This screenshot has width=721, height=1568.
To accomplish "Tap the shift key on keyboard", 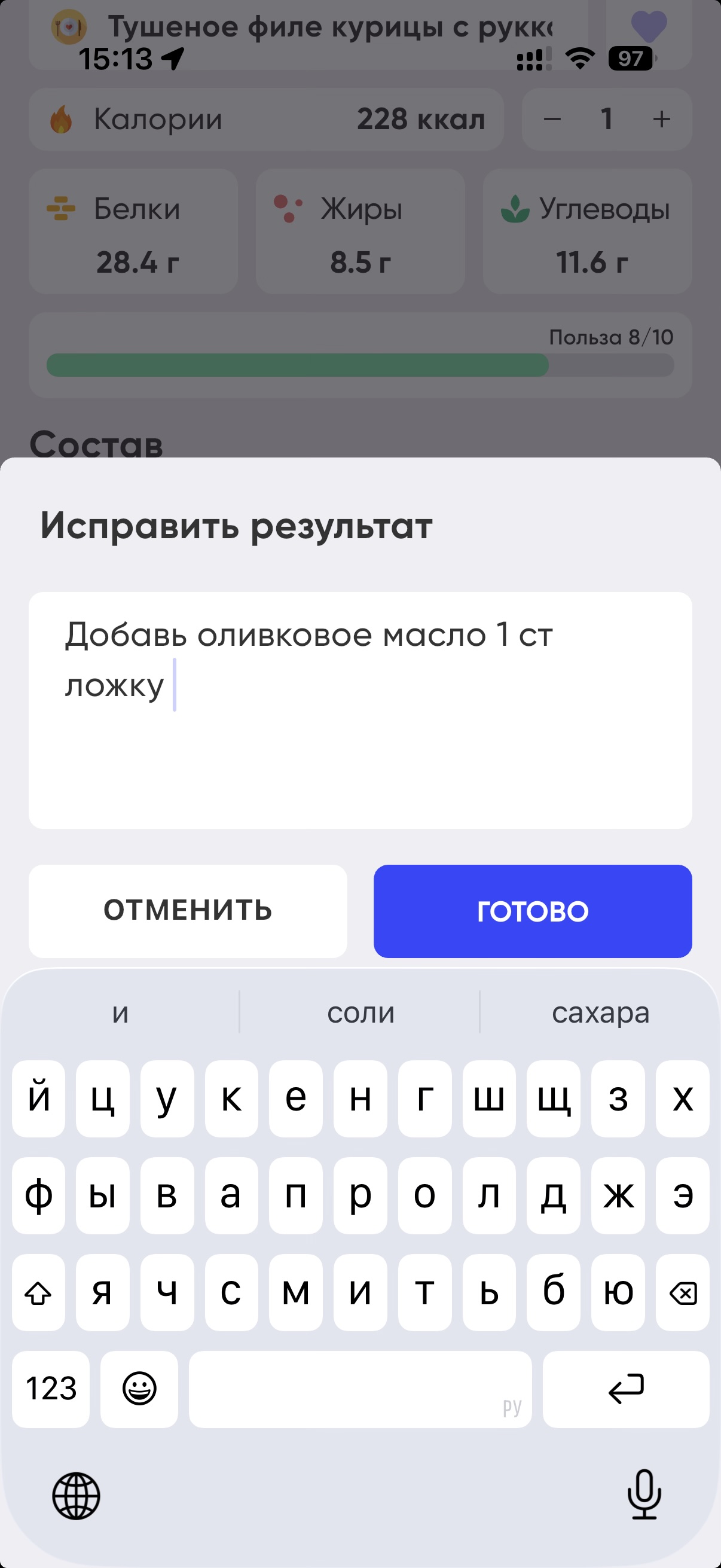I will (38, 1292).
